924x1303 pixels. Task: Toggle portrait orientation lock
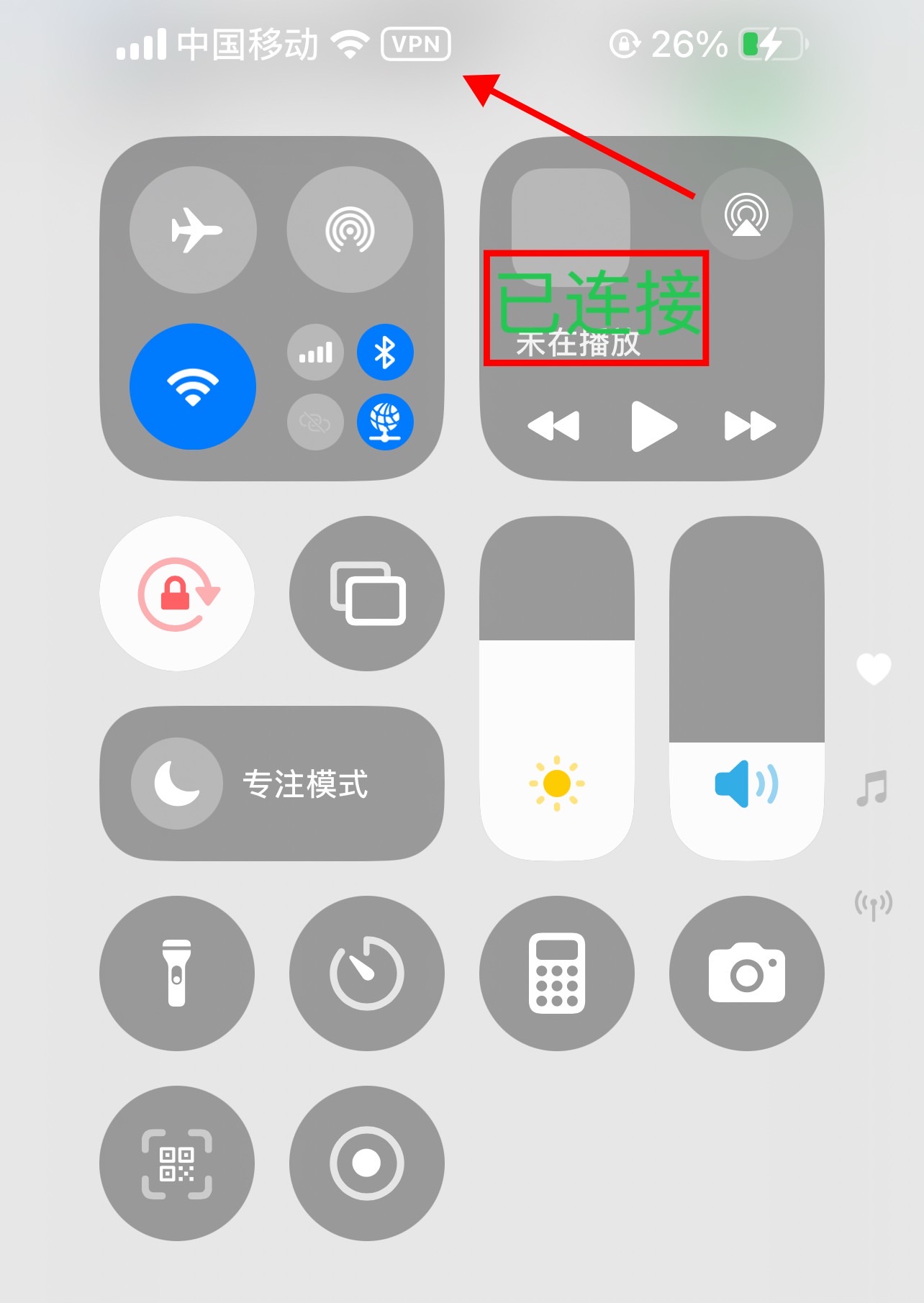point(177,594)
